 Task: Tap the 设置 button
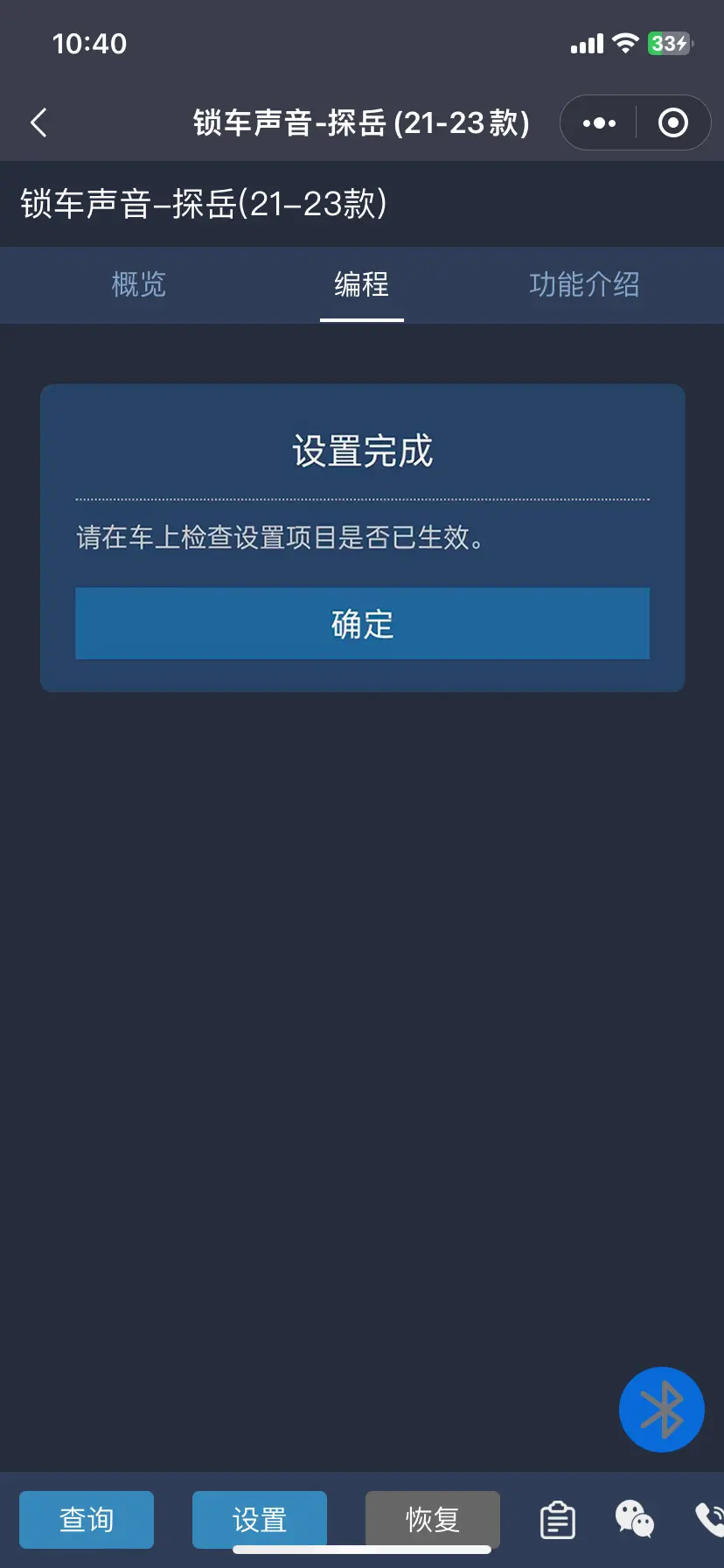pos(260,1520)
